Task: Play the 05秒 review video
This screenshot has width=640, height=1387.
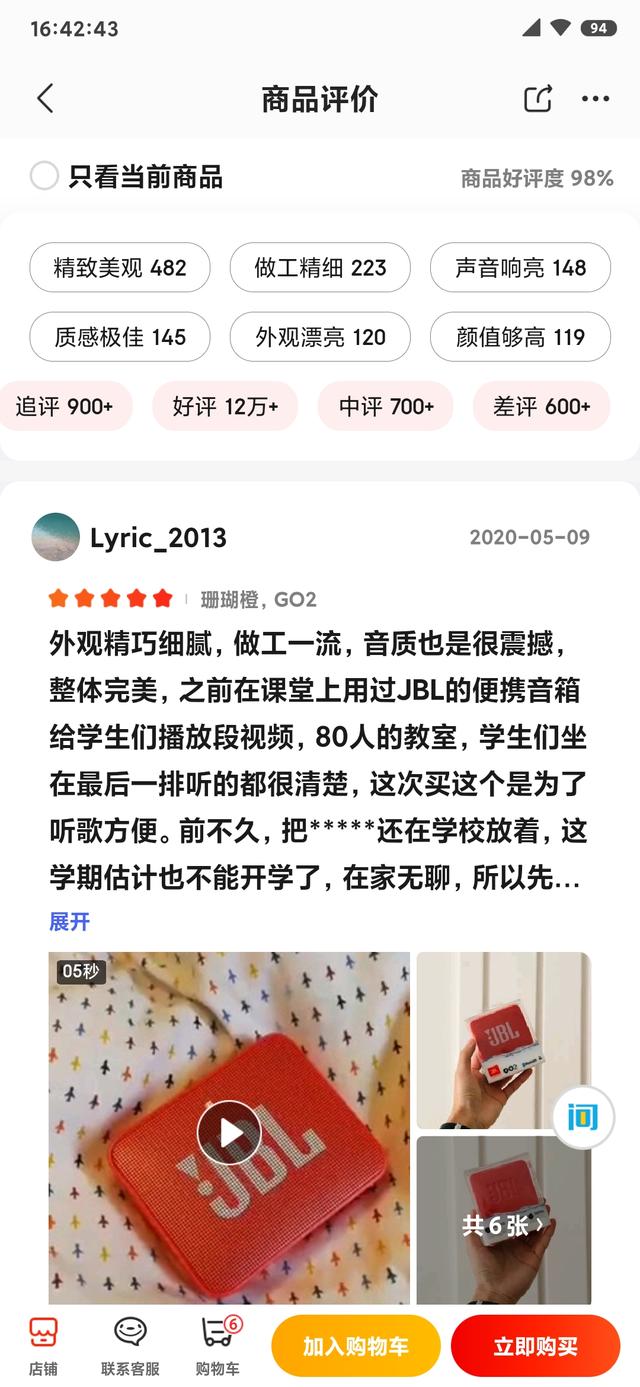Action: coord(229,1132)
